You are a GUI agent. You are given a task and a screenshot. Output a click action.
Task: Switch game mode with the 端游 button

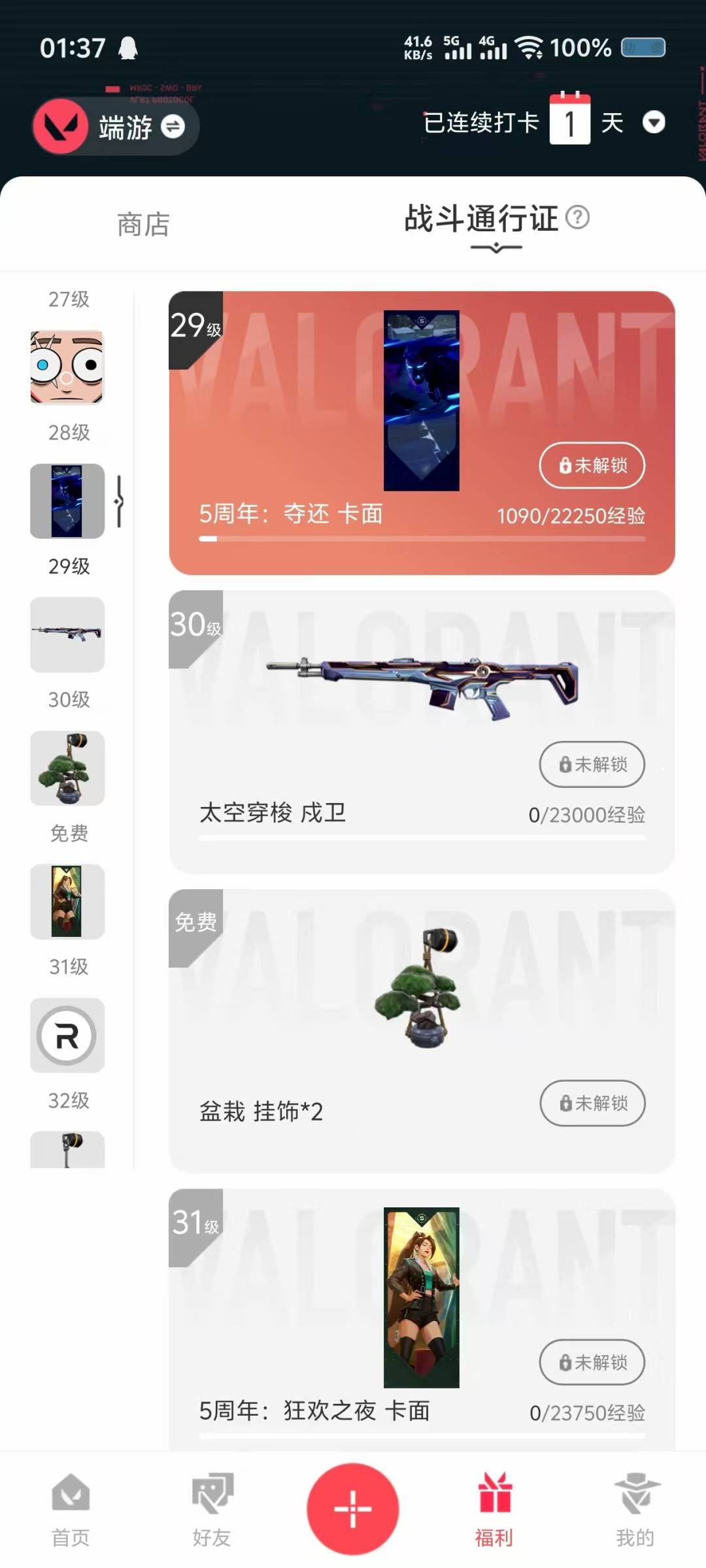pos(116,126)
